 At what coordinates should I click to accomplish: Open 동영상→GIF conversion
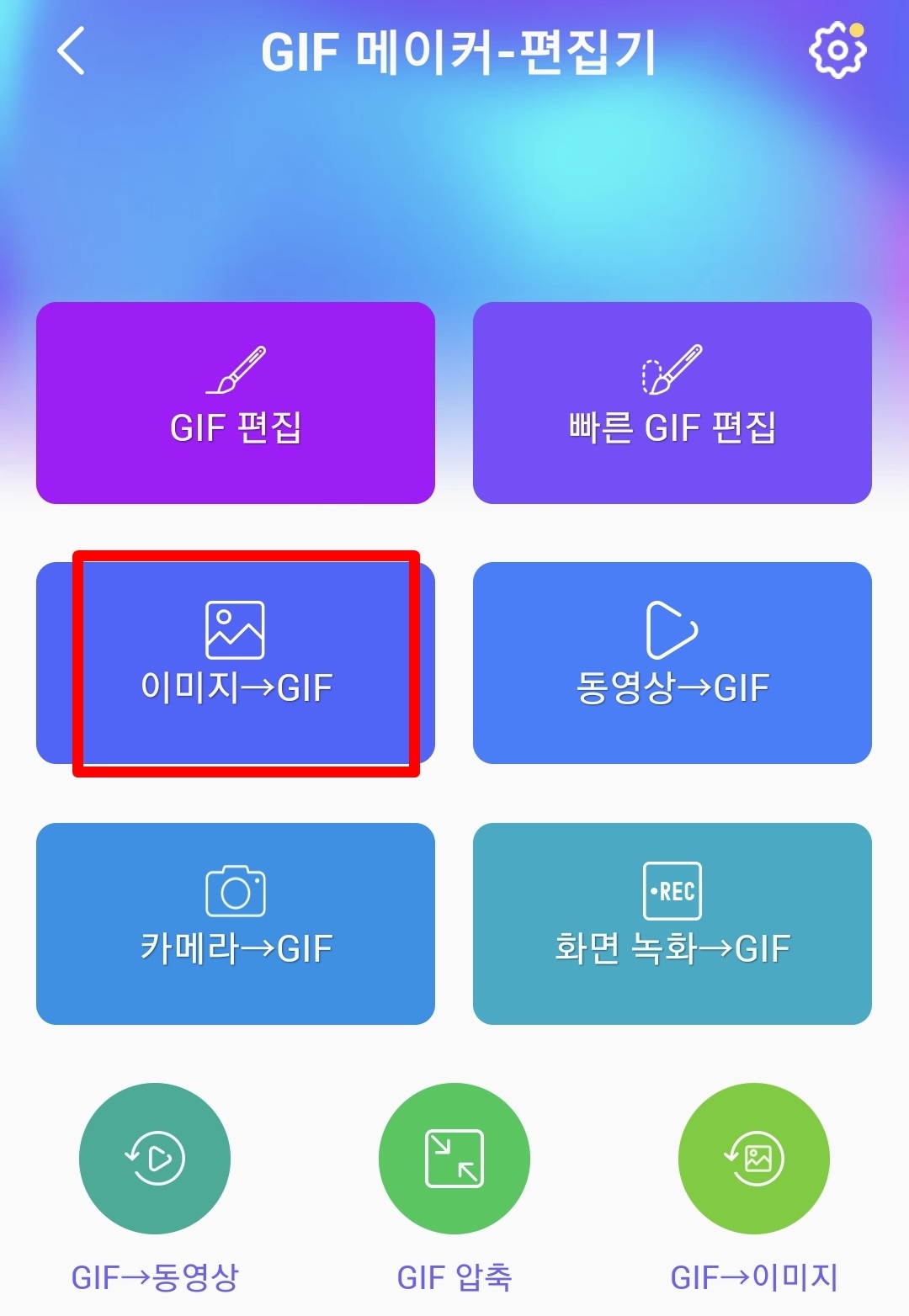click(672, 665)
